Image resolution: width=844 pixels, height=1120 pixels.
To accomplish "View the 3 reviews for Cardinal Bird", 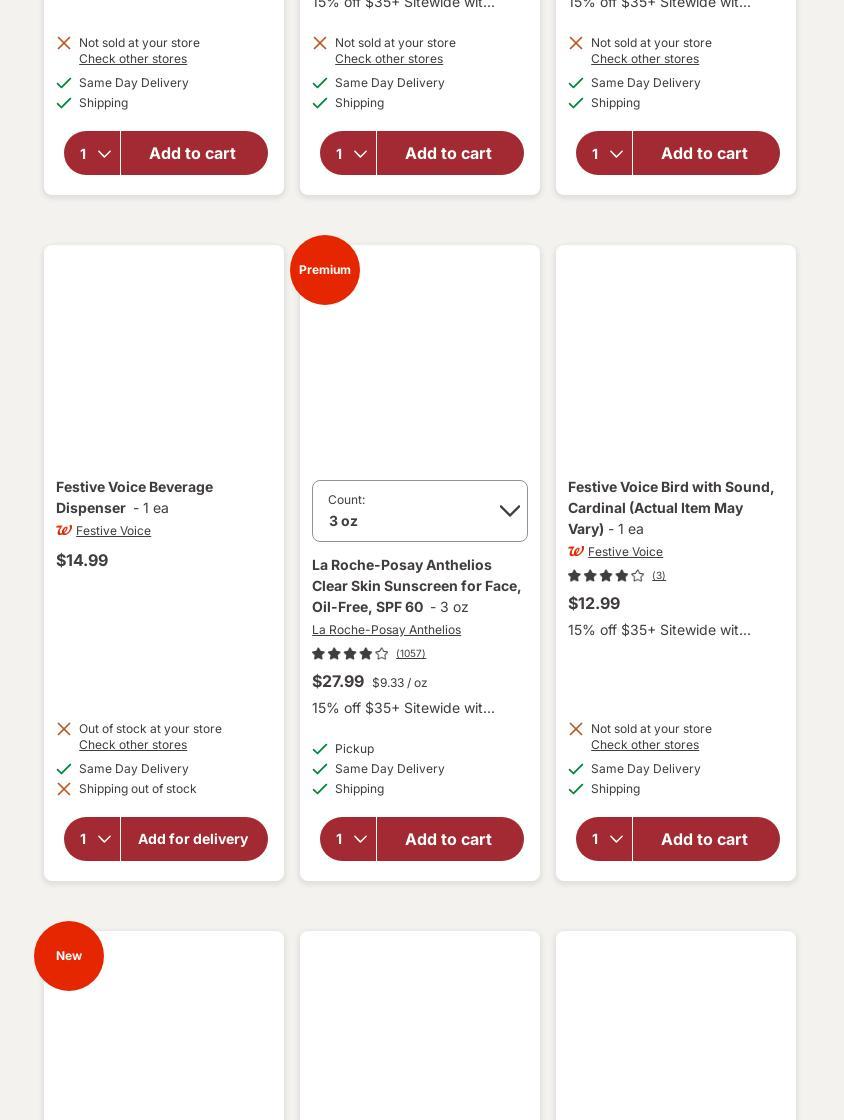I will (x=658, y=576).
